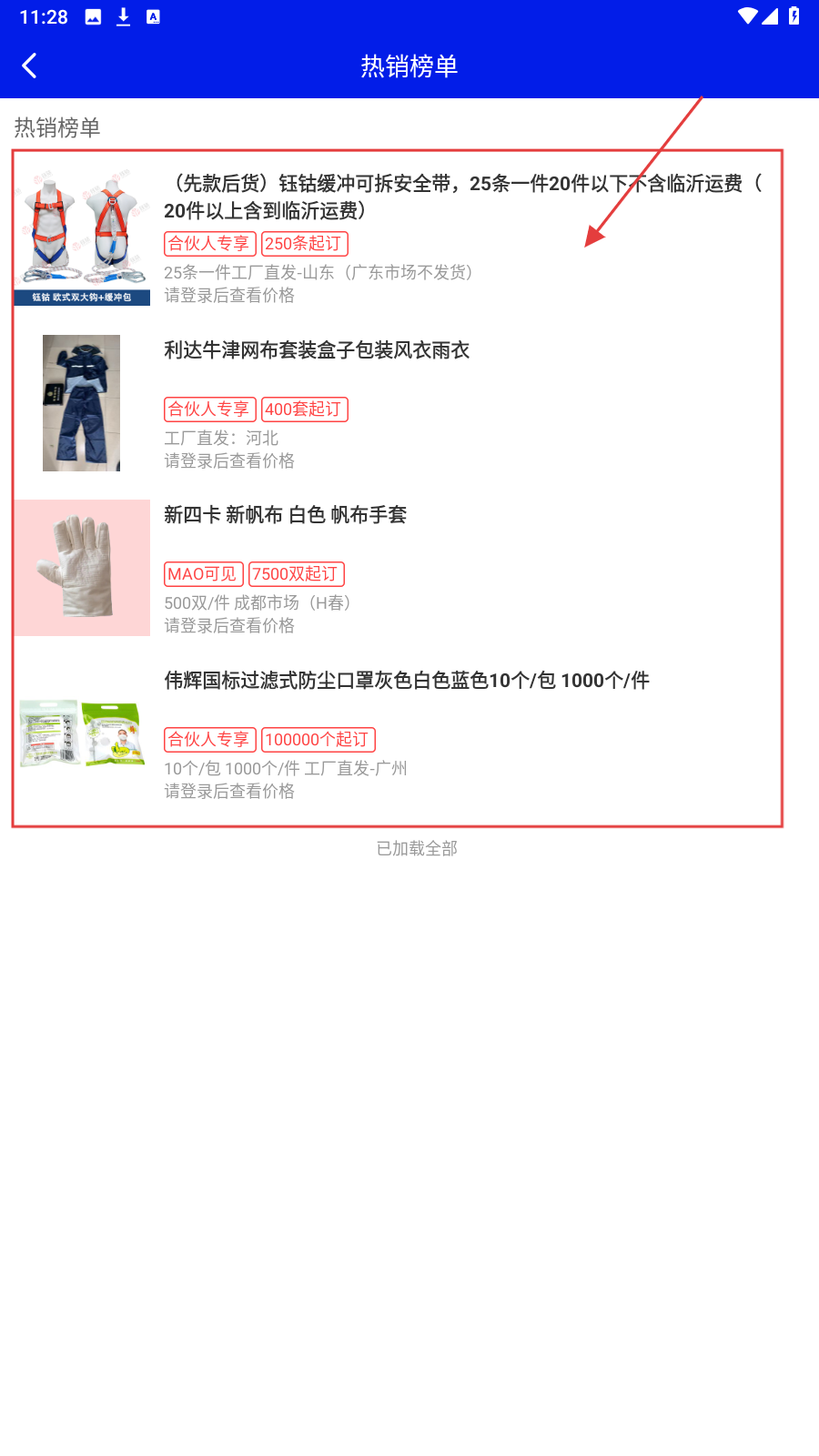Open the 钰钻缓冲可拆安全带 product

point(462,197)
